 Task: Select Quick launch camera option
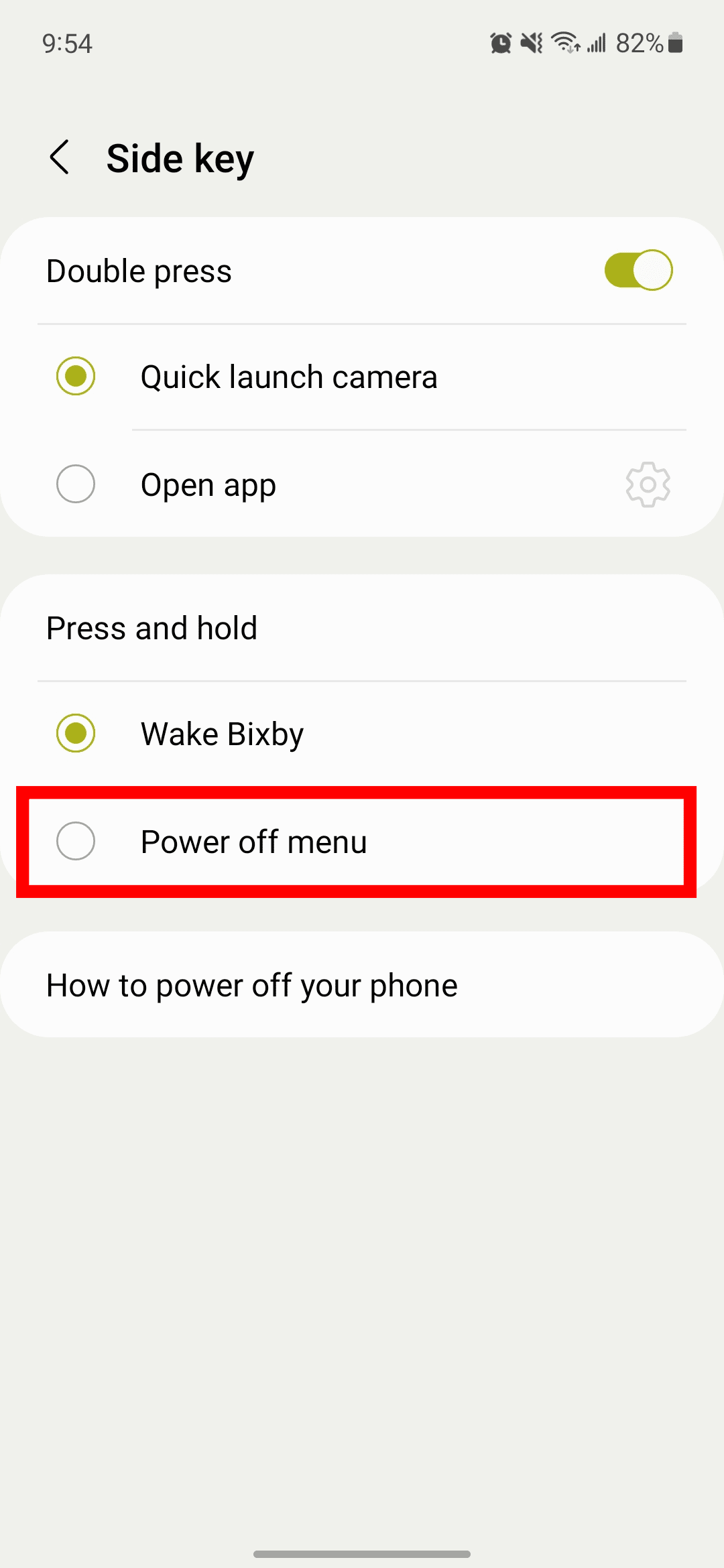(76, 377)
